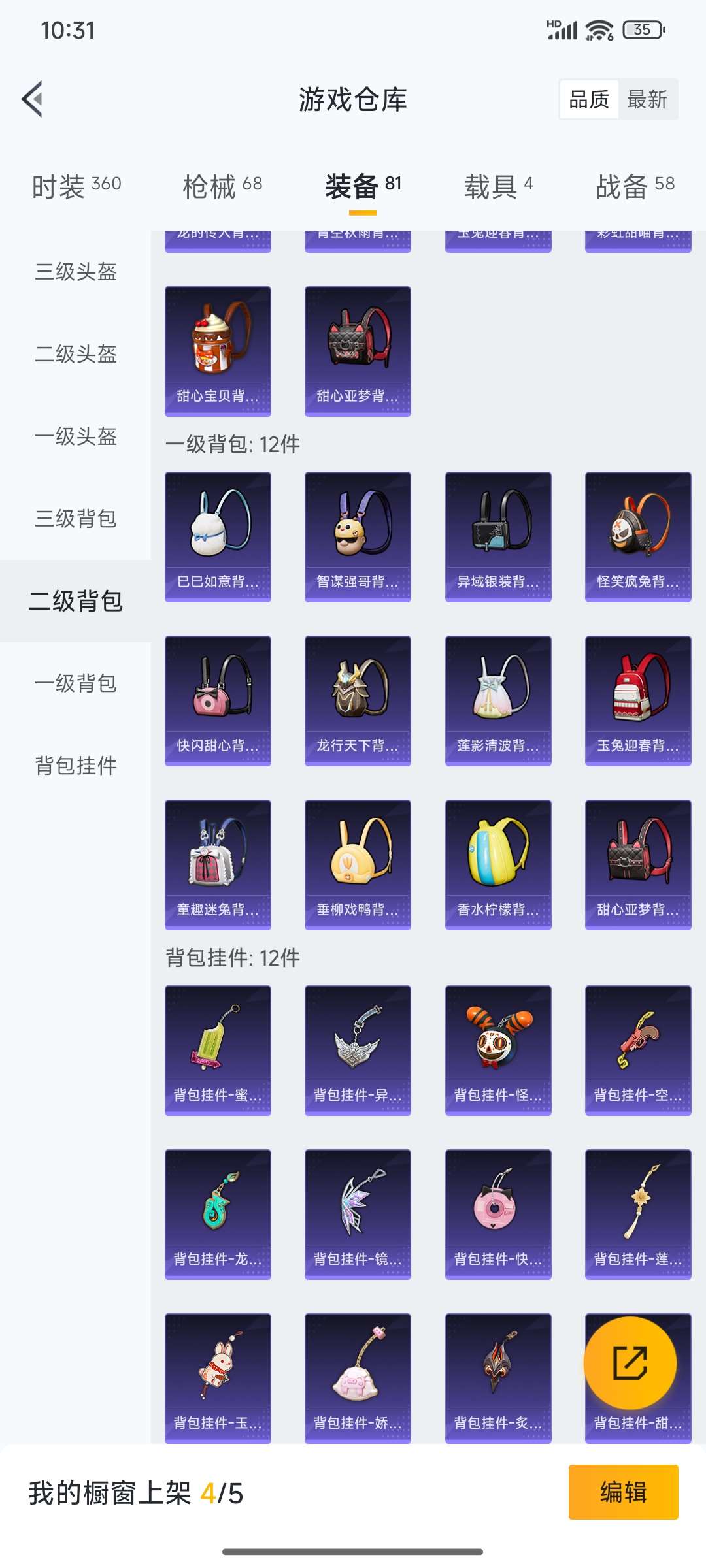706x1568 pixels.
Task: Switch to the 枪械 tab
Action: (222, 187)
